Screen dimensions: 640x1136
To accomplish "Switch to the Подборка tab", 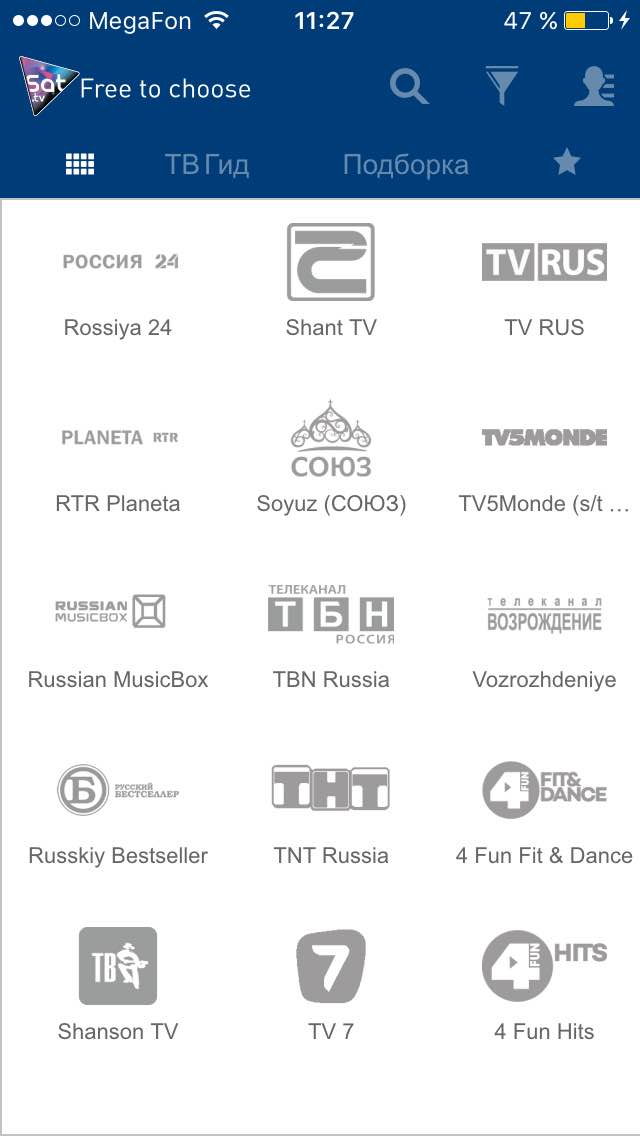I will 405,164.
